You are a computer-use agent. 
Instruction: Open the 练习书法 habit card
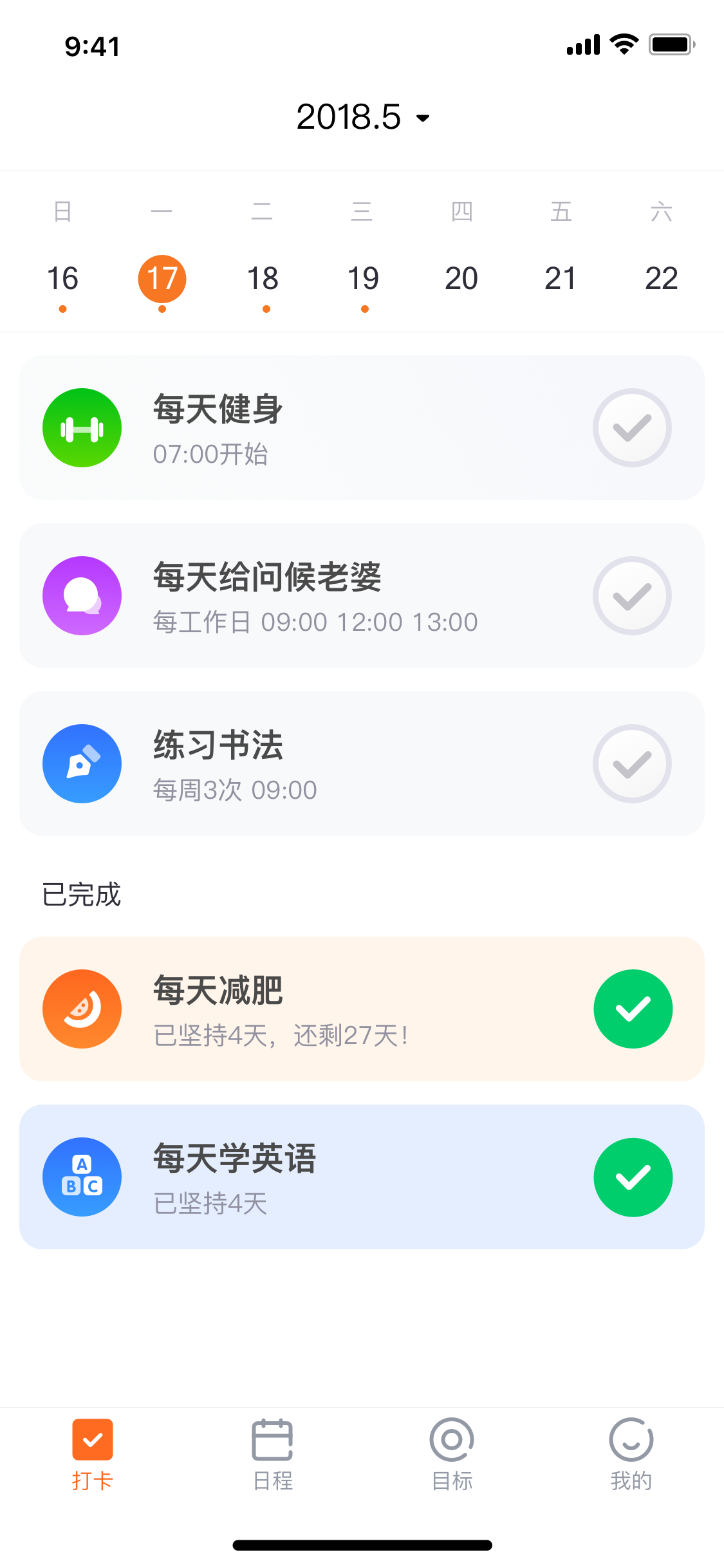[362, 764]
